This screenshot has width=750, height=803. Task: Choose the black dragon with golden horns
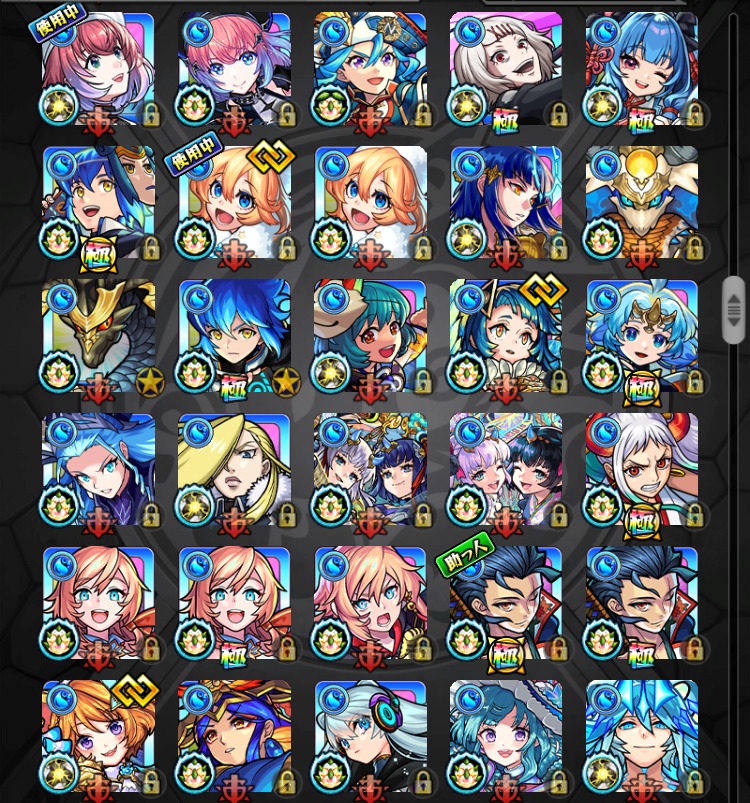click(x=98, y=336)
